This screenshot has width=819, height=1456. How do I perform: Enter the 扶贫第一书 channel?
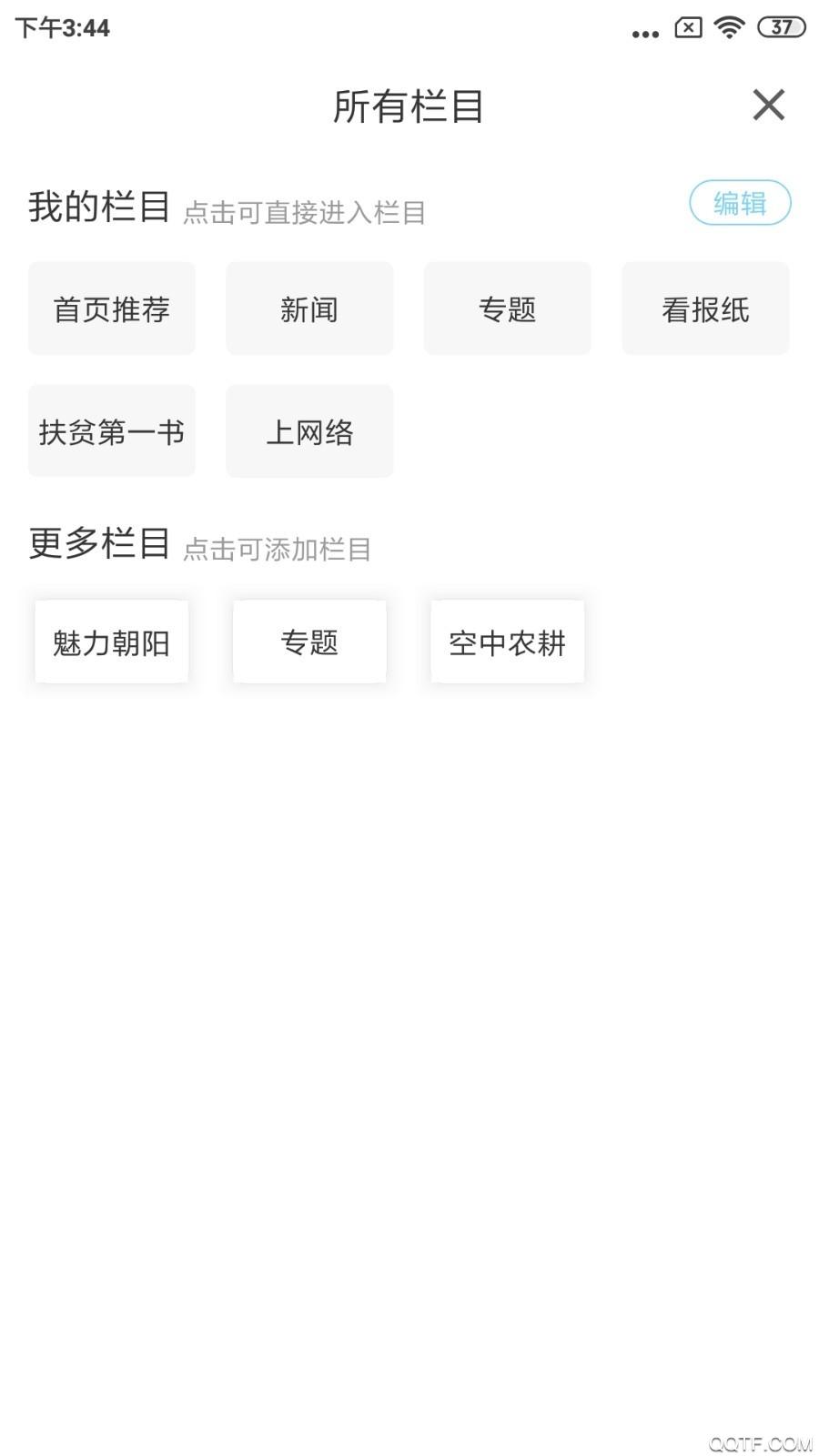(111, 430)
